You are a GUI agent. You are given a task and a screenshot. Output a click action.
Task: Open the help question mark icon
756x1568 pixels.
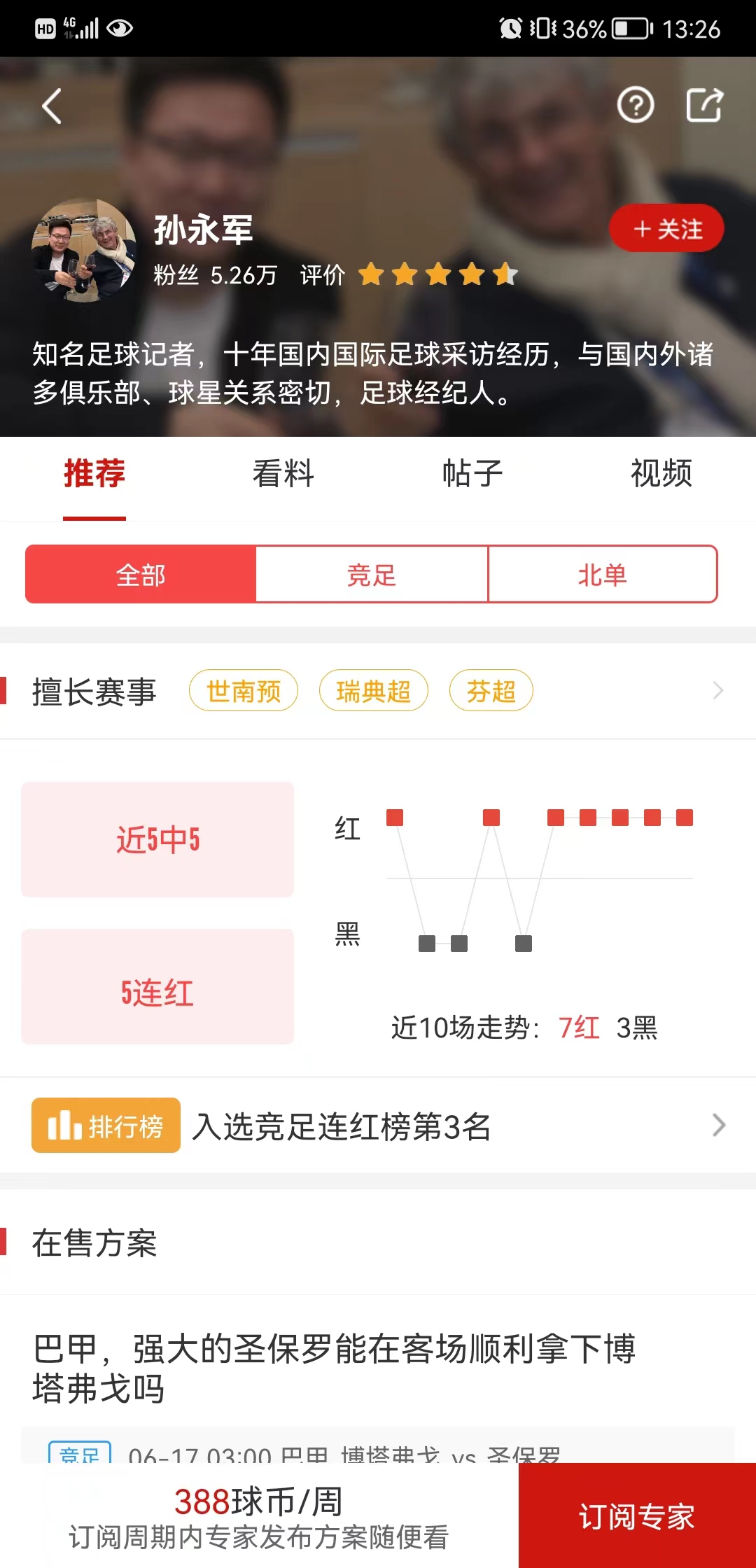pyautogui.click(x=635, y=106)
